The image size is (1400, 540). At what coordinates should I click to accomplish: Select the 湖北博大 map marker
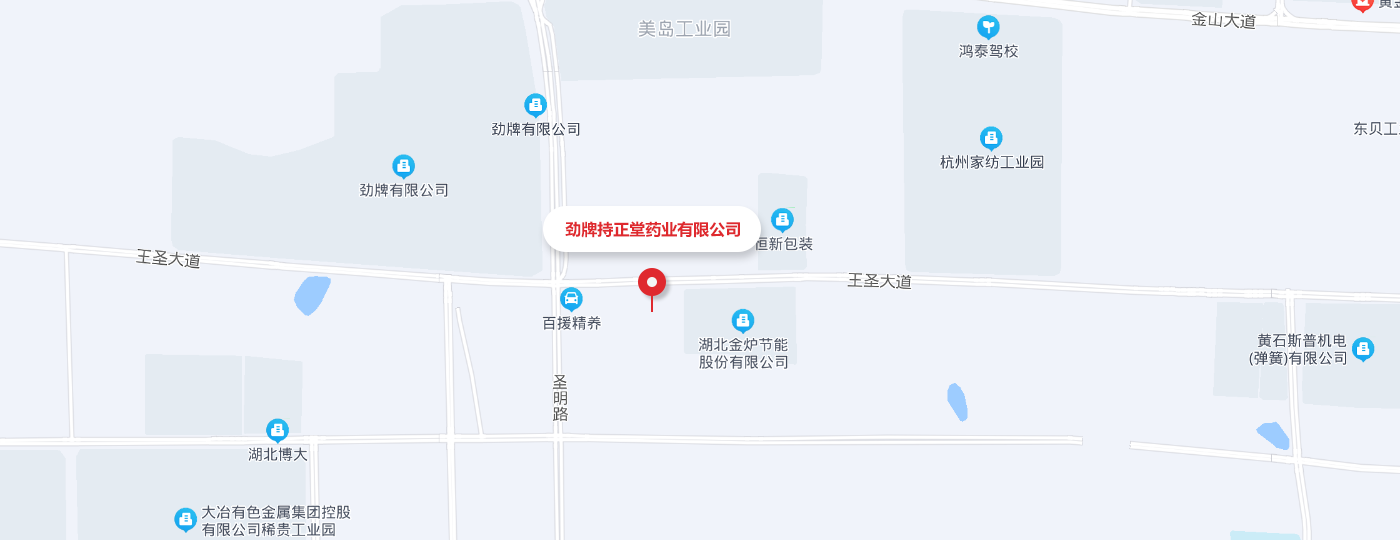277,431
